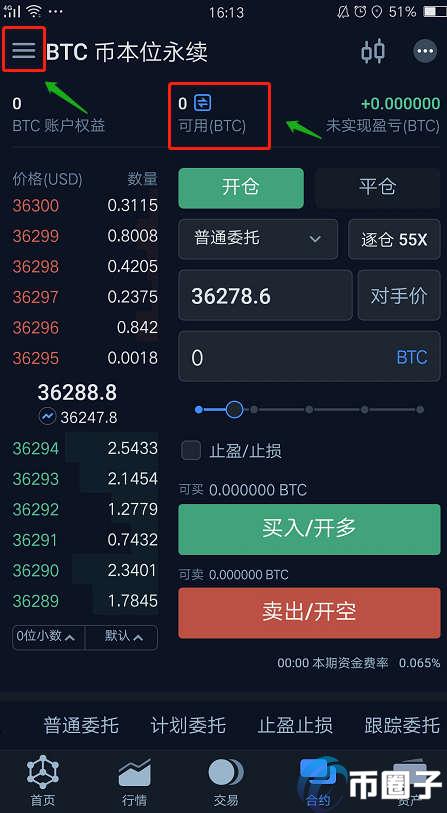The image size is (447, 813).
Task: Open the three-dot more options
Action: click(425, 51)
